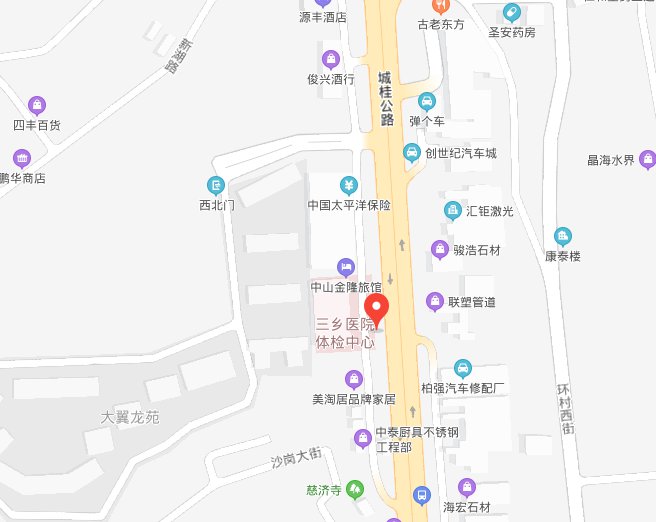The image size is (656, 522).
Task: Select the 康泰楼 building marker
Action: click(564, 237)
